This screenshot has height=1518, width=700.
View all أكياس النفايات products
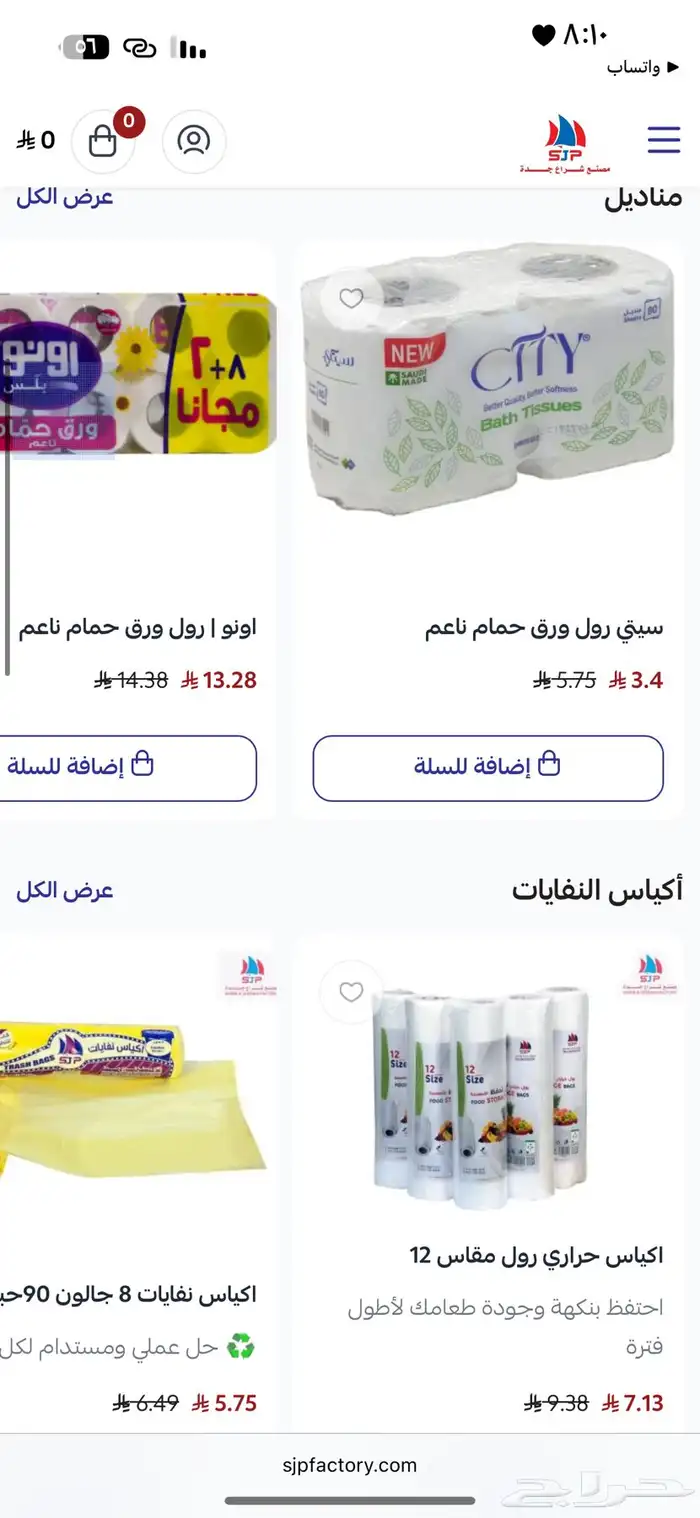coord(65,891)
